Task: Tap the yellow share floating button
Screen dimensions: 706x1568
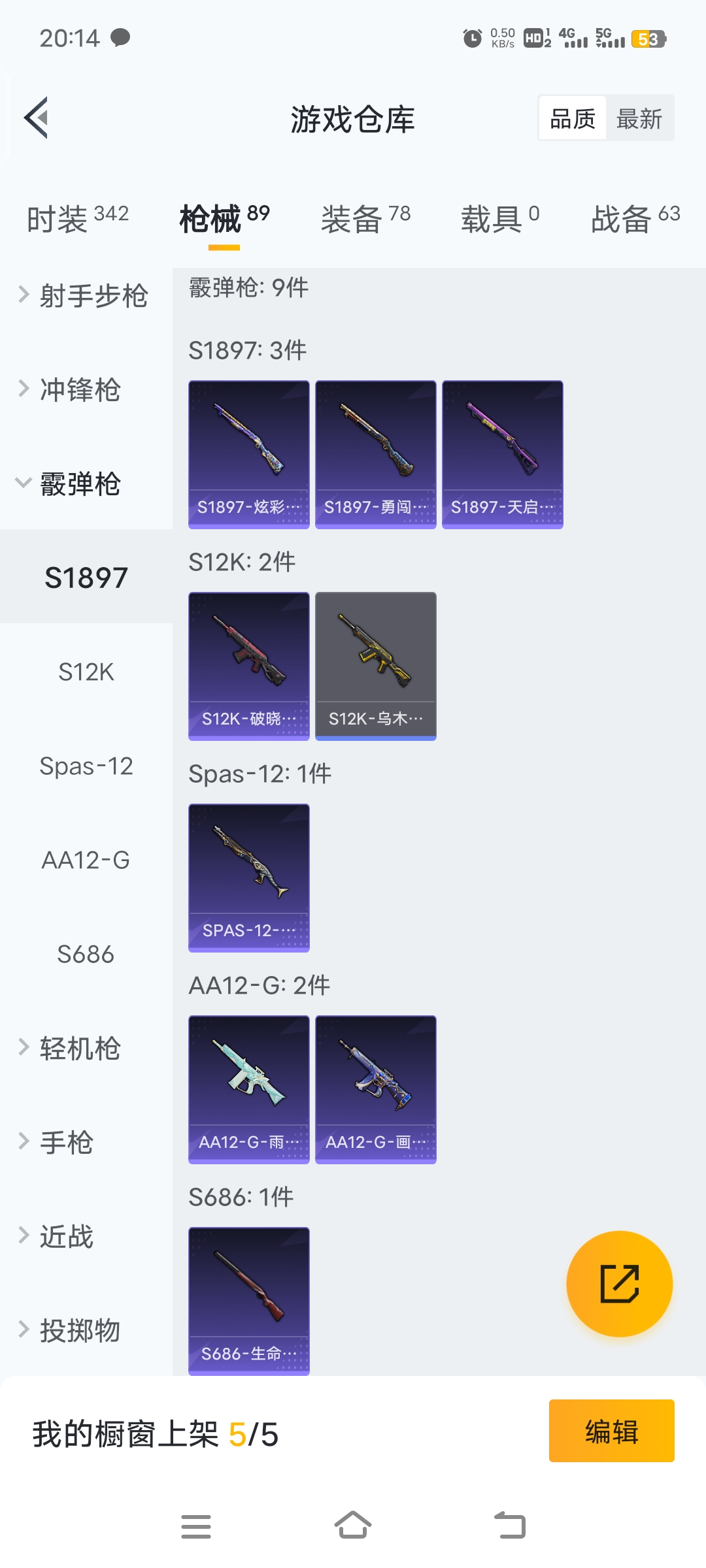Action: point(619,1284)
